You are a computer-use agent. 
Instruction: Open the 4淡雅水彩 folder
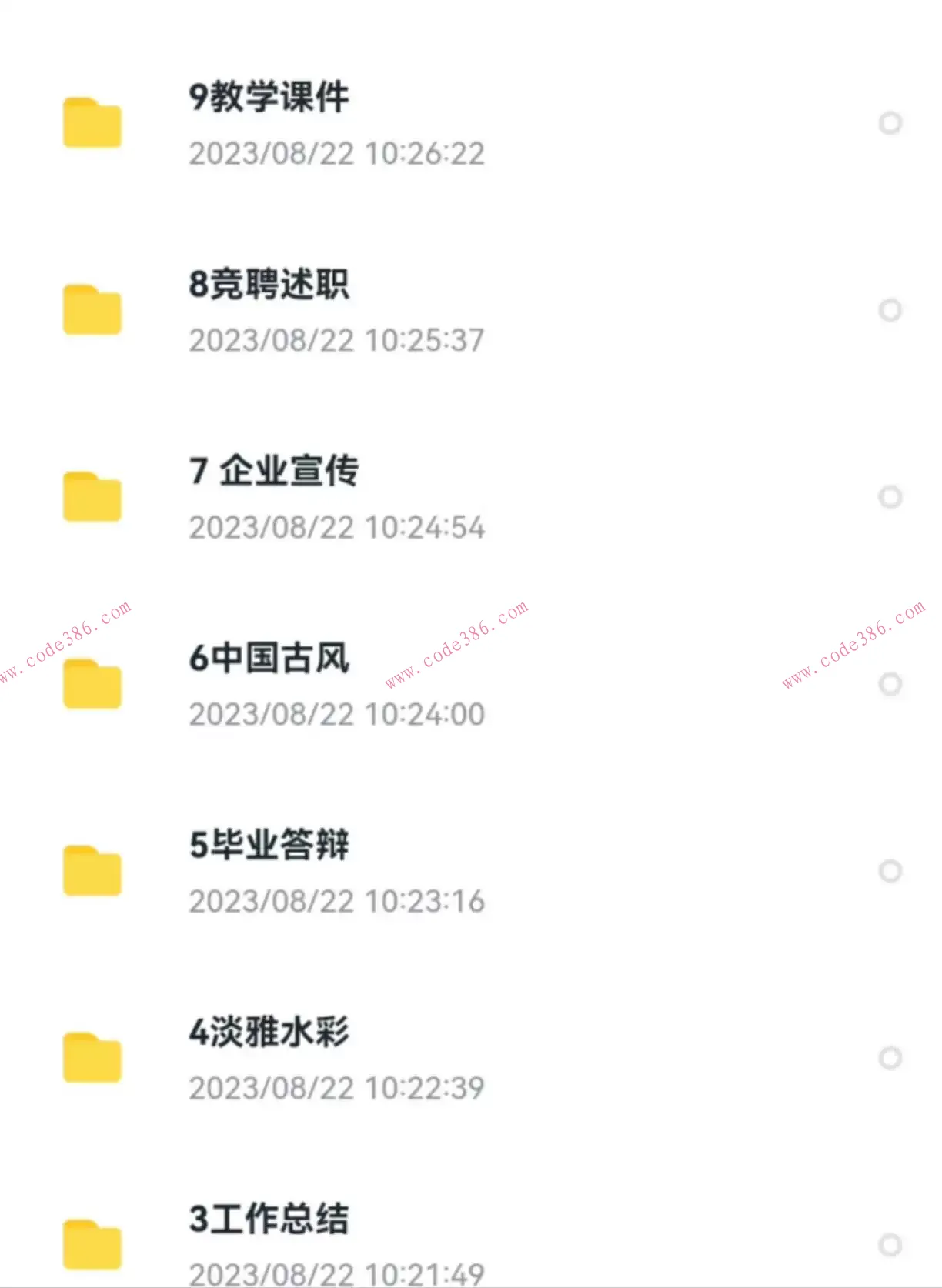point(269,1033)
